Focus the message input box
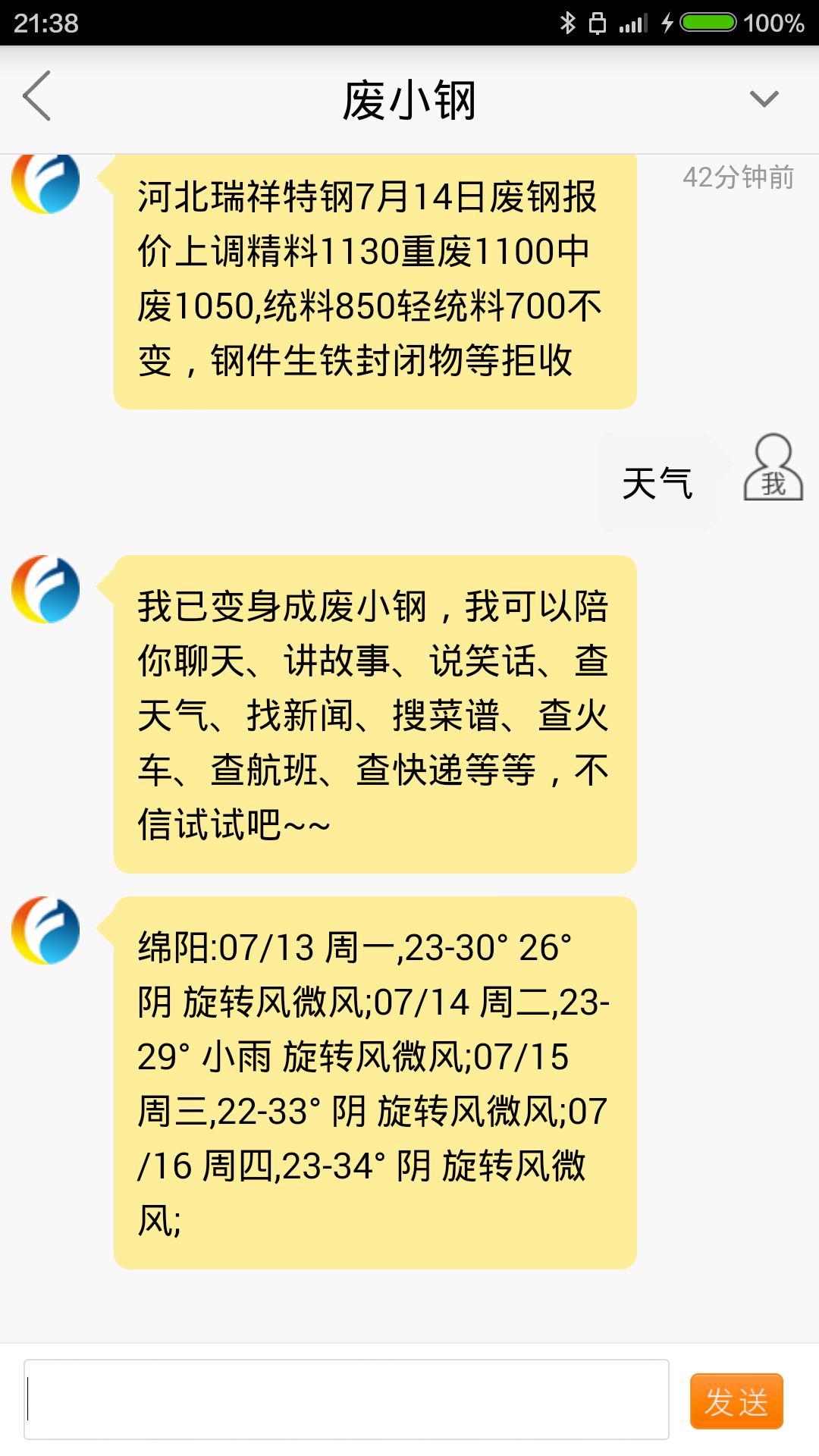Screen dimensions: 819x1456 [x=347, y=1399]
